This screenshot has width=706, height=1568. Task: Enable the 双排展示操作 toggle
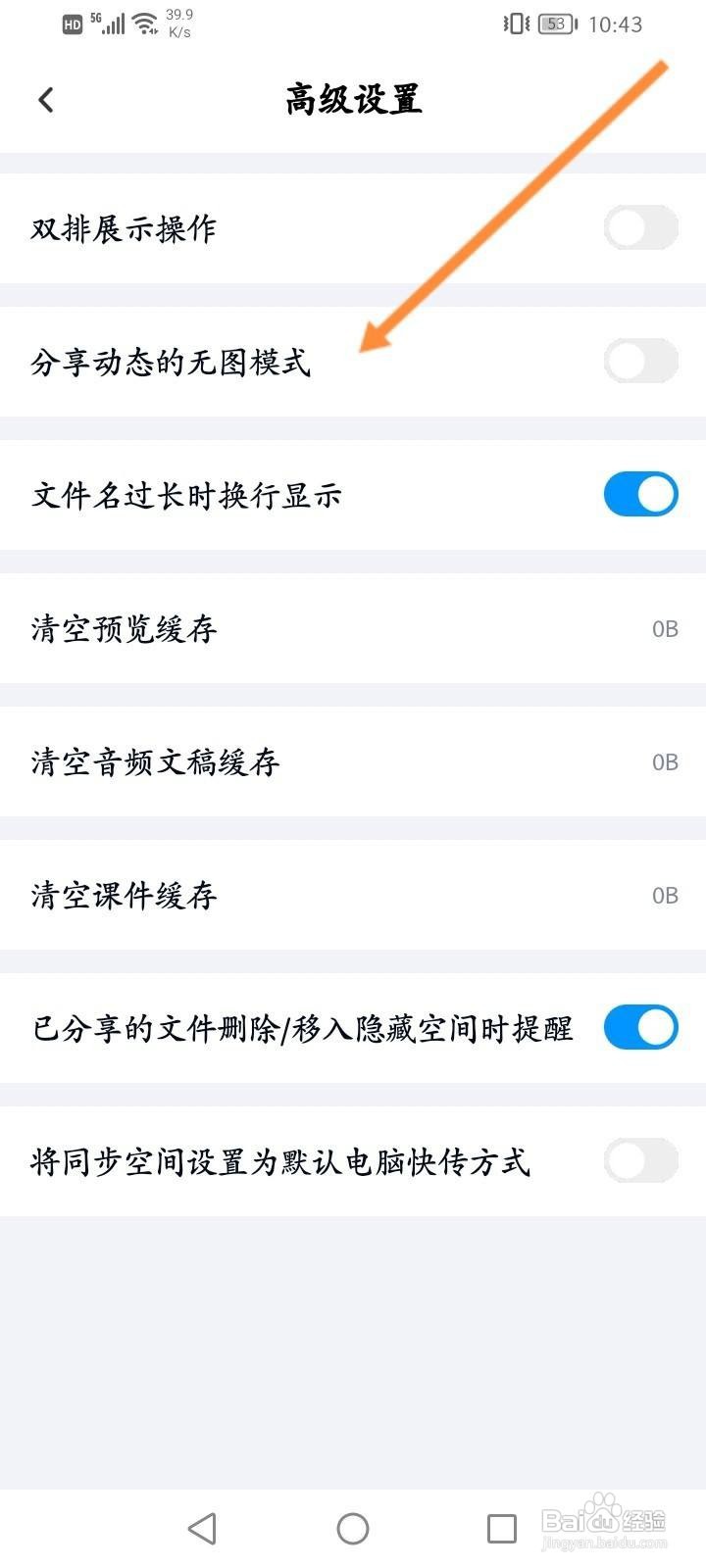pos(639,227)
